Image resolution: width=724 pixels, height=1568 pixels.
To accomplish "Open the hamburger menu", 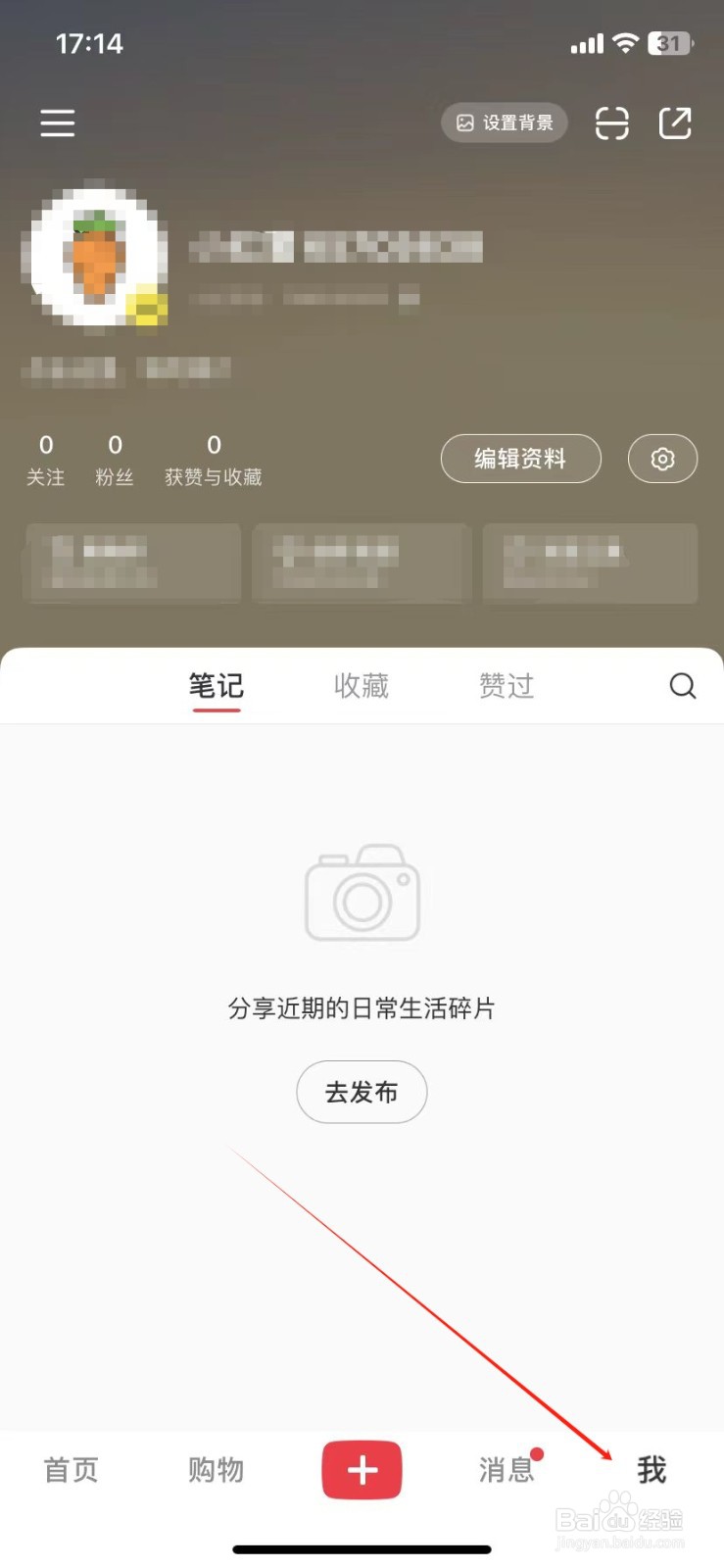I will coord(57,122).
